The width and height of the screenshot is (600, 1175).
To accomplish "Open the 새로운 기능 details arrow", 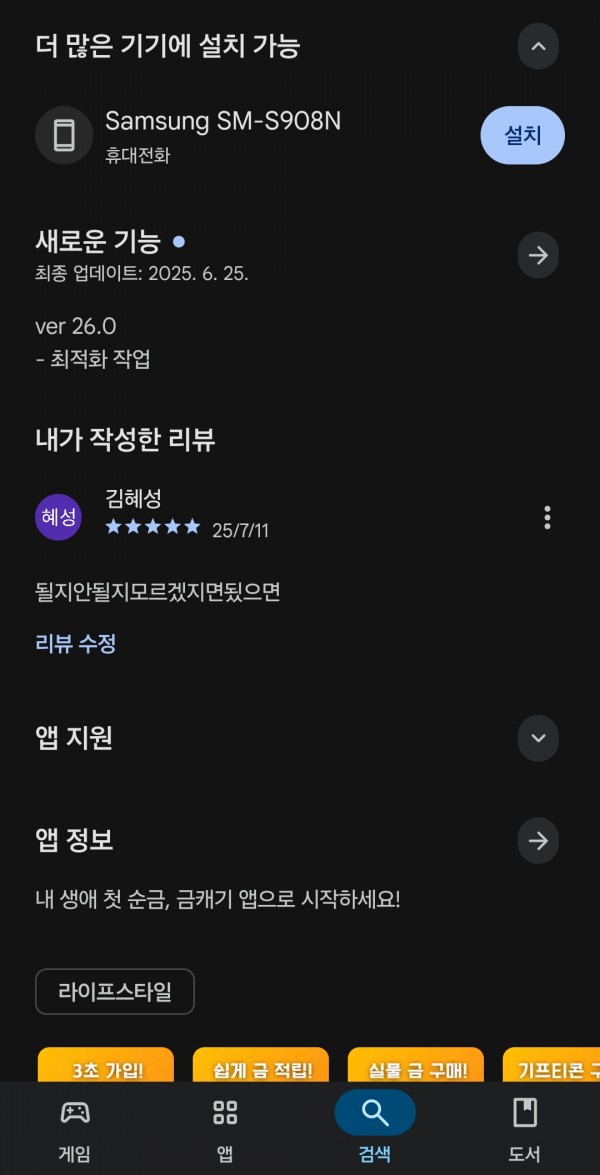I will click(538, 256).
